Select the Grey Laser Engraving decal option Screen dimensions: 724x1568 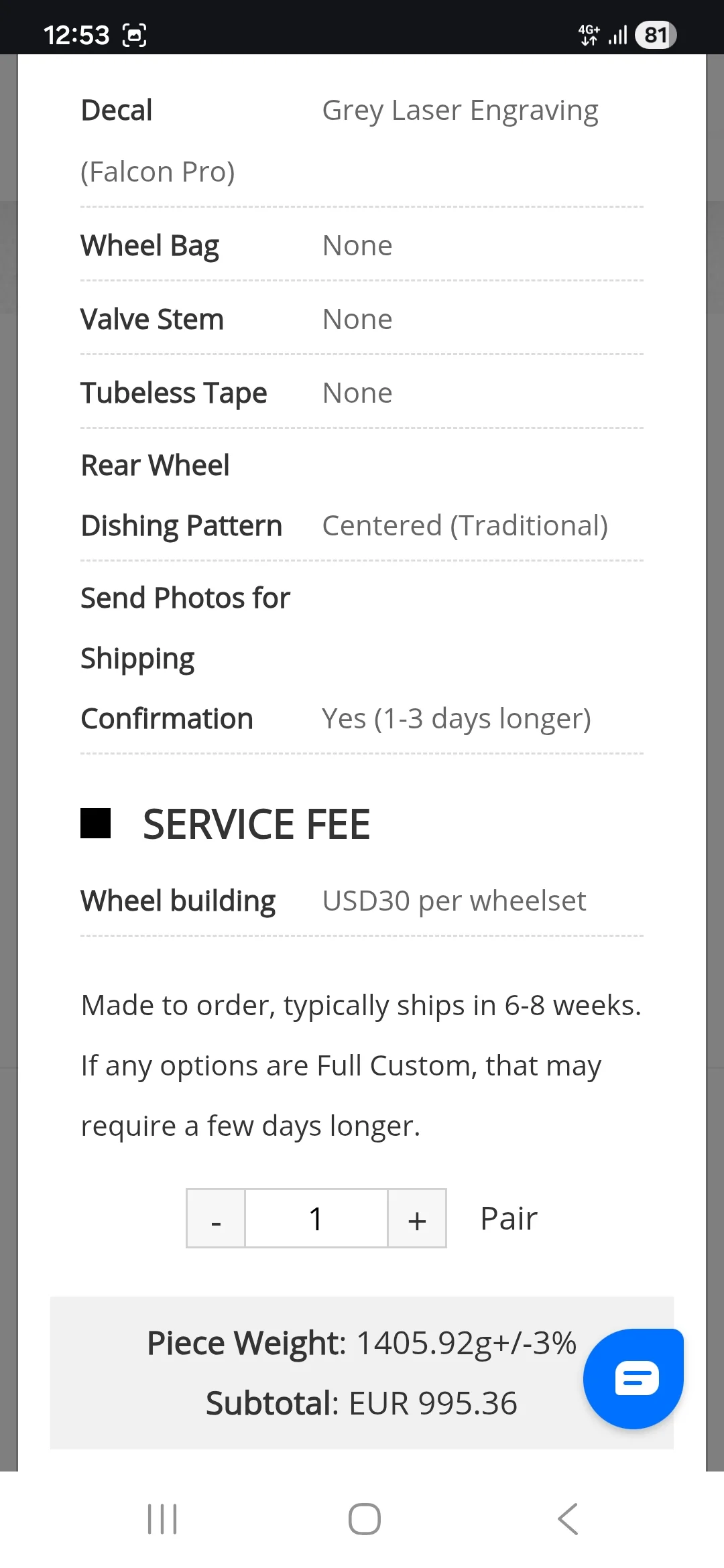tap(460, 109)
